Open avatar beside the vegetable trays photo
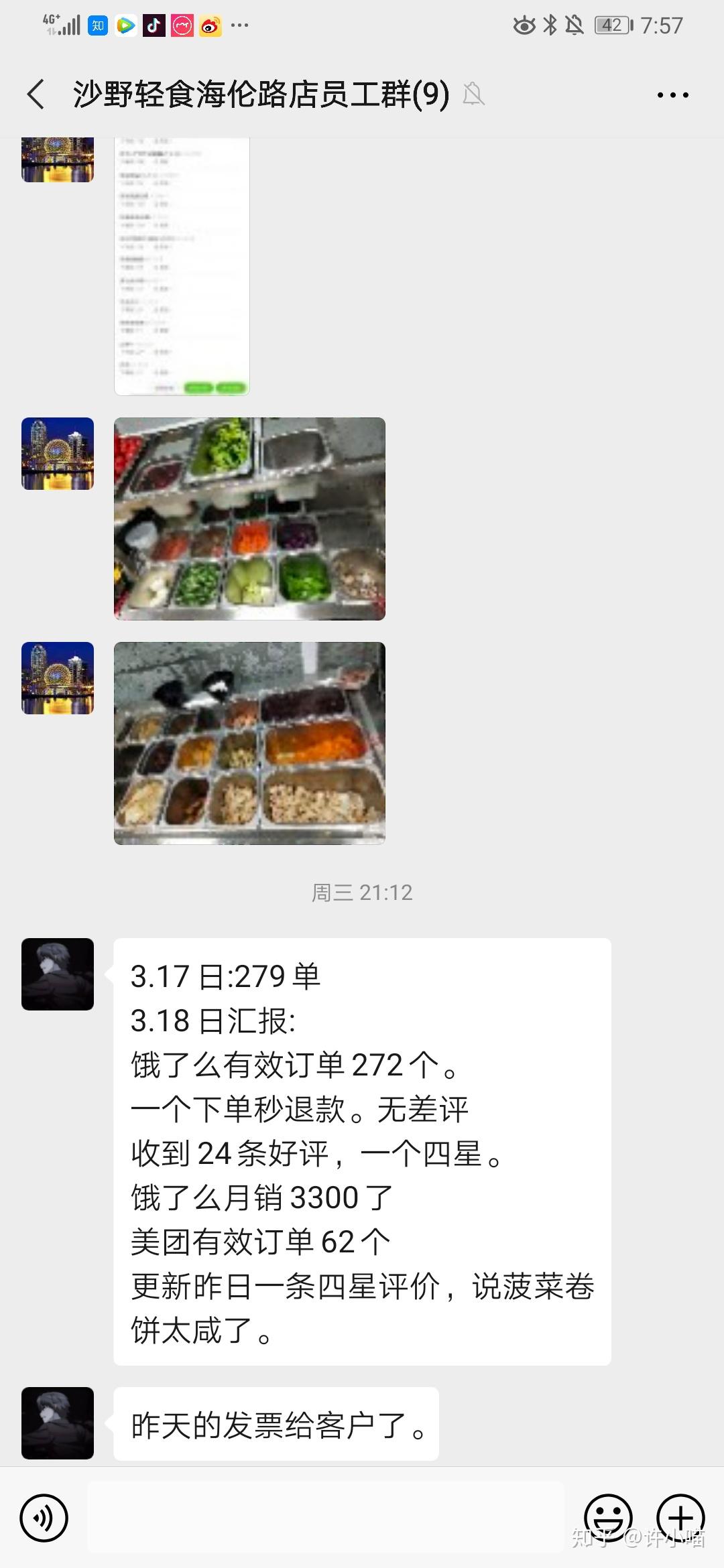Image resolution: width=724 pixels, height=1568 pixels. click(x=58, y=454)
